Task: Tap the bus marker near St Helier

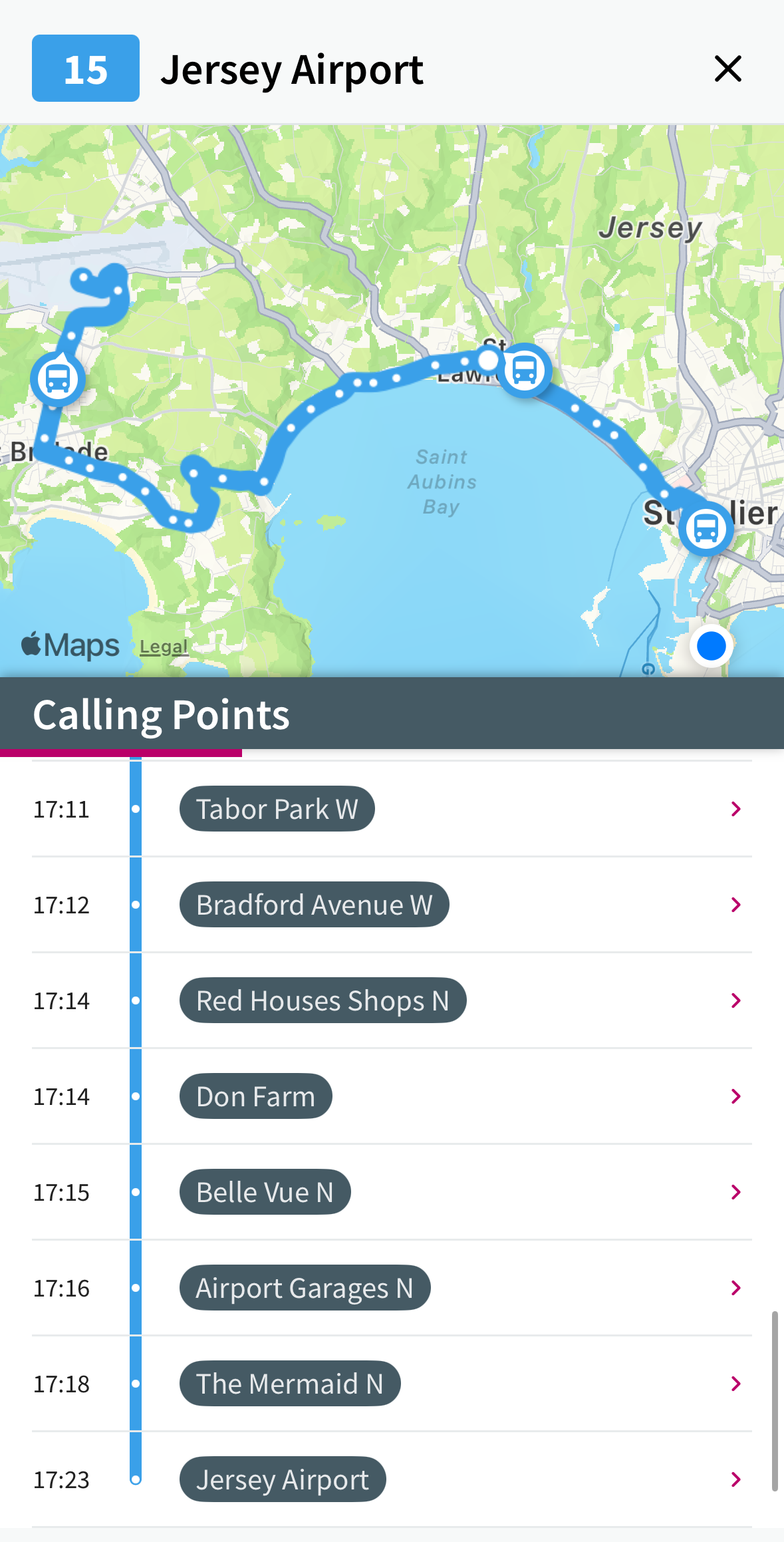Action: 706,530
